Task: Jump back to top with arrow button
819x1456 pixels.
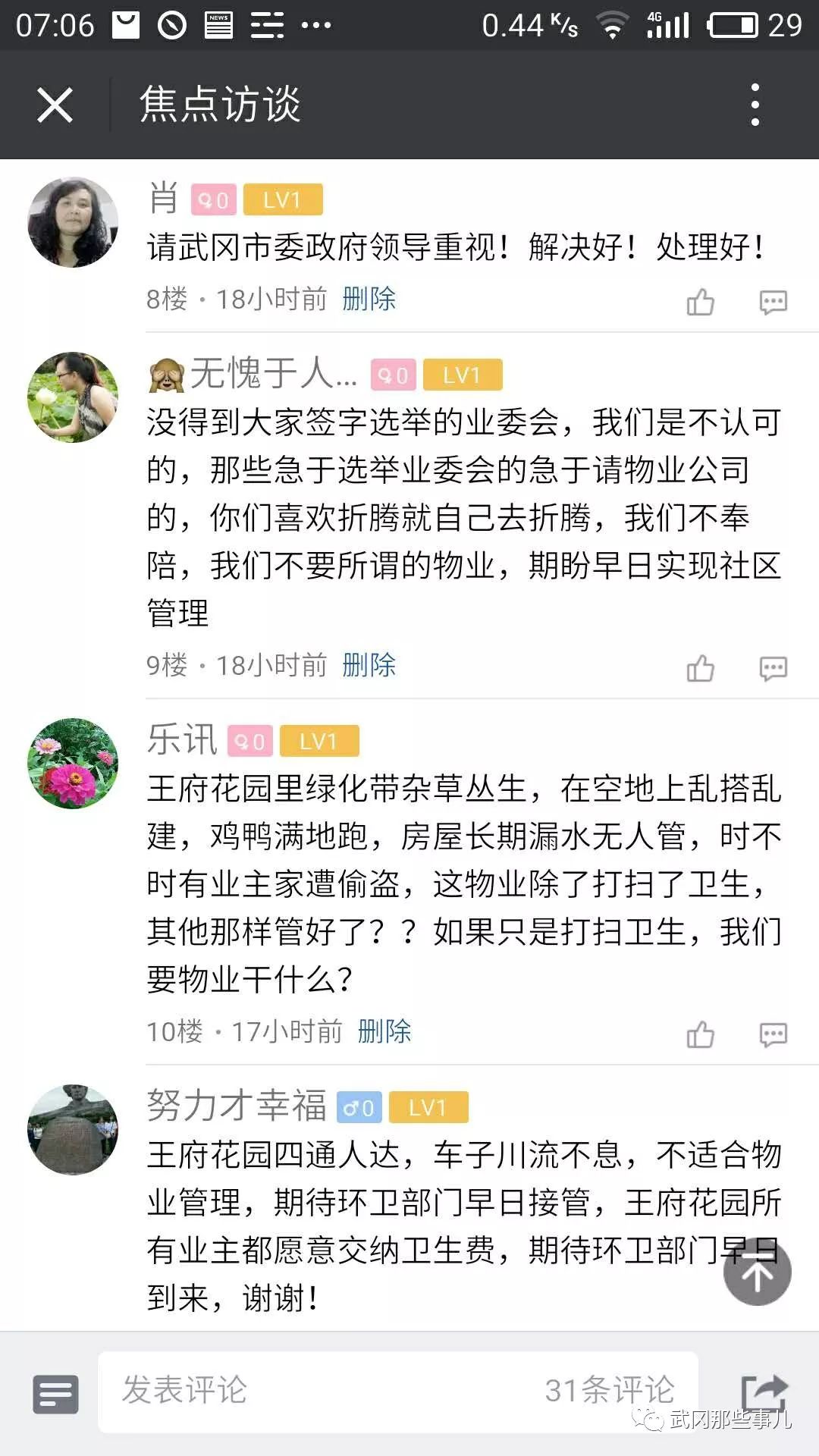Action: coord(757,1272)
